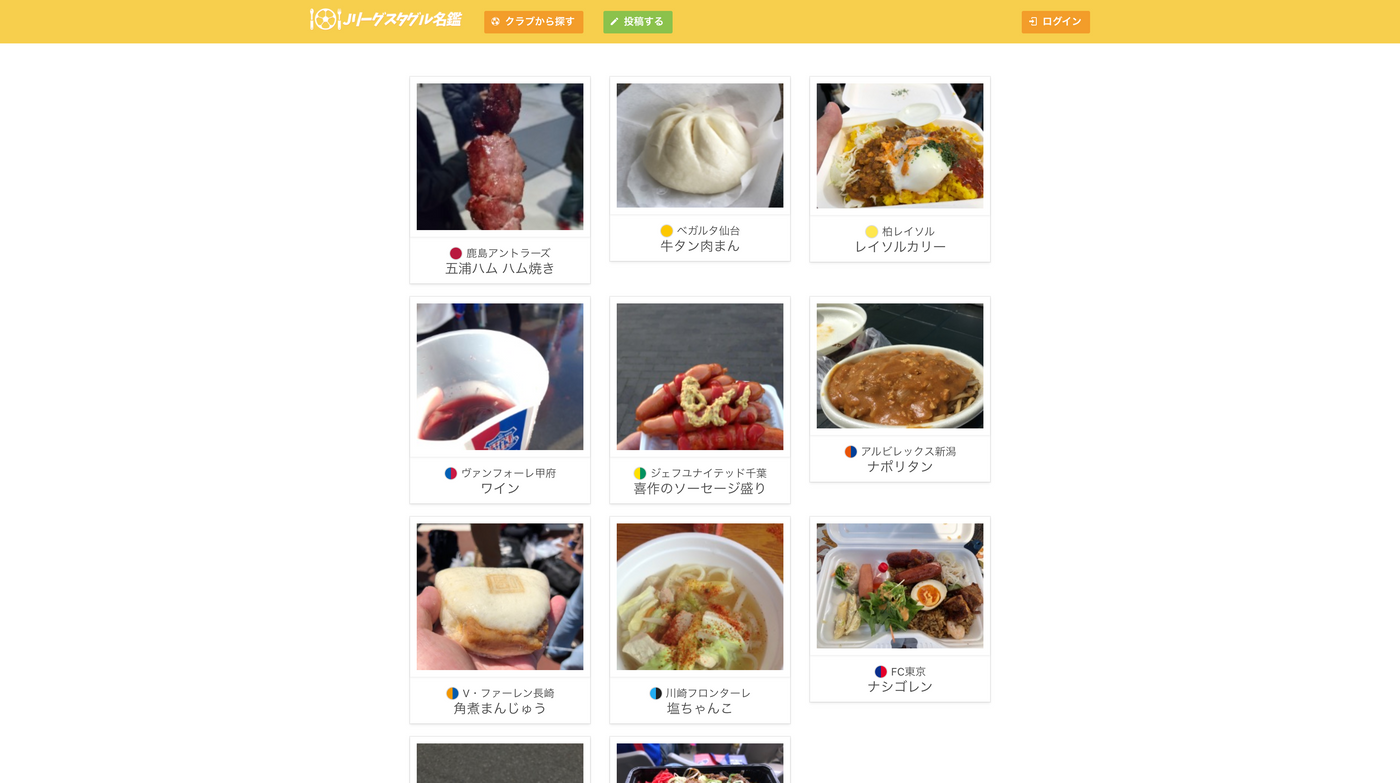The image size is (1400, 783).
Task: View the ワイン post from ヴァンフォーレ甲府
Action: (x=499, y=399)
